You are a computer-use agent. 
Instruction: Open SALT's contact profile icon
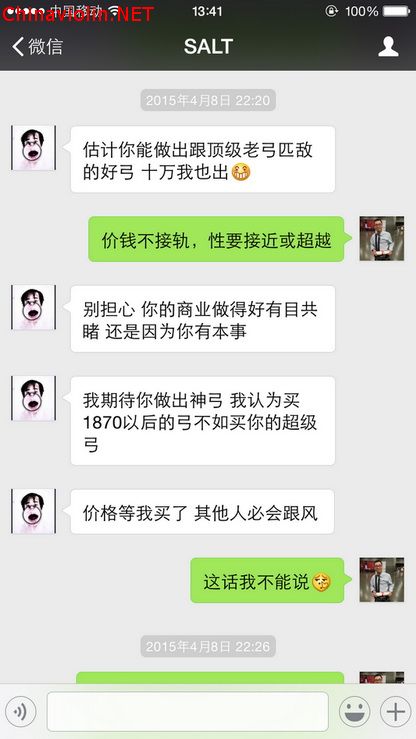[388, 47]
